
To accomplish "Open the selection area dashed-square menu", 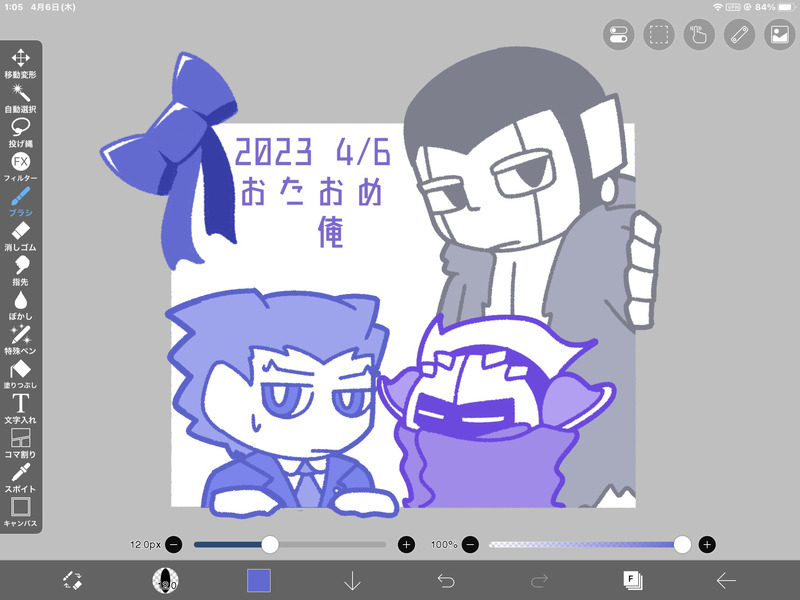I will [x=658, y=35].
